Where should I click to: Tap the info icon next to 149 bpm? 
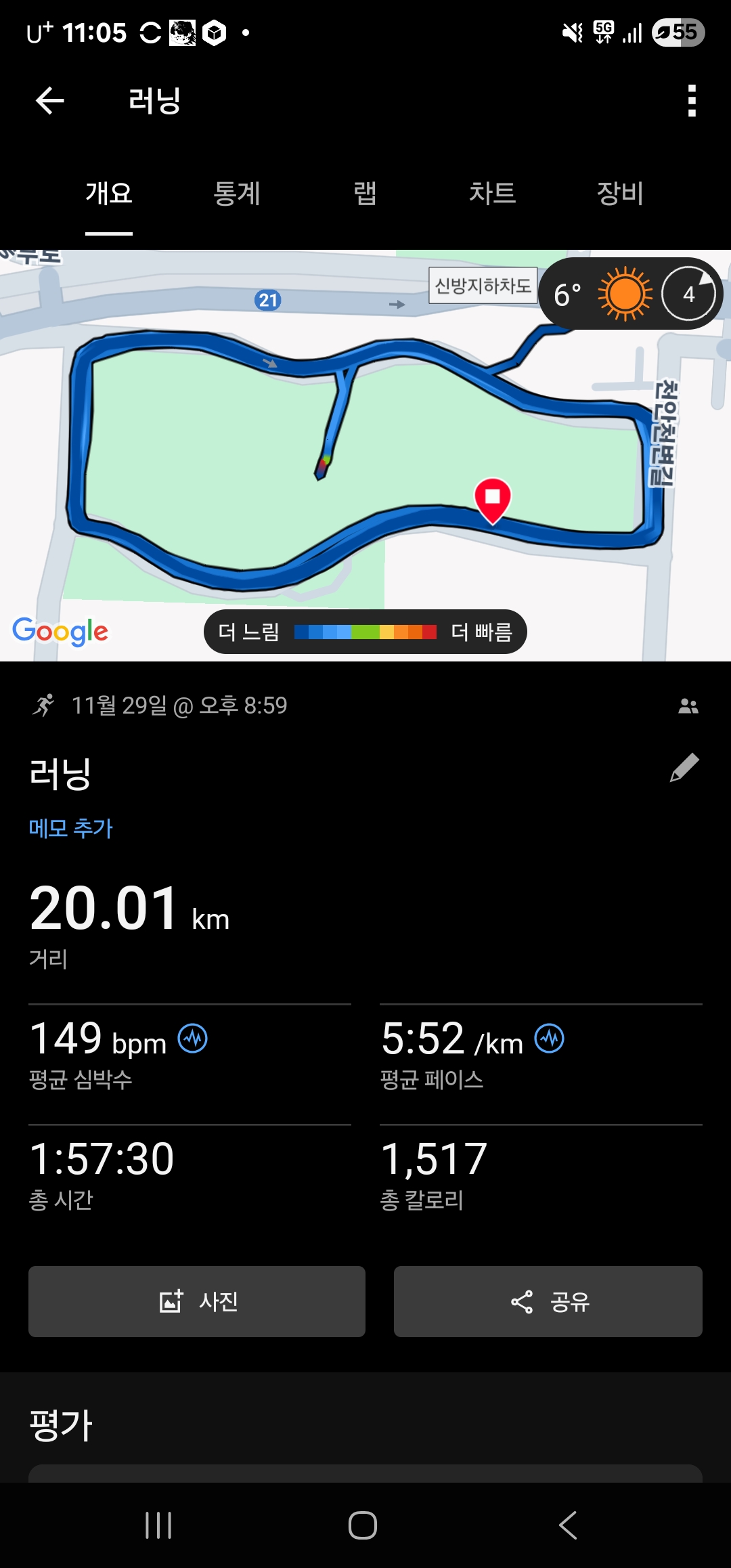[x=193, y=1039]
